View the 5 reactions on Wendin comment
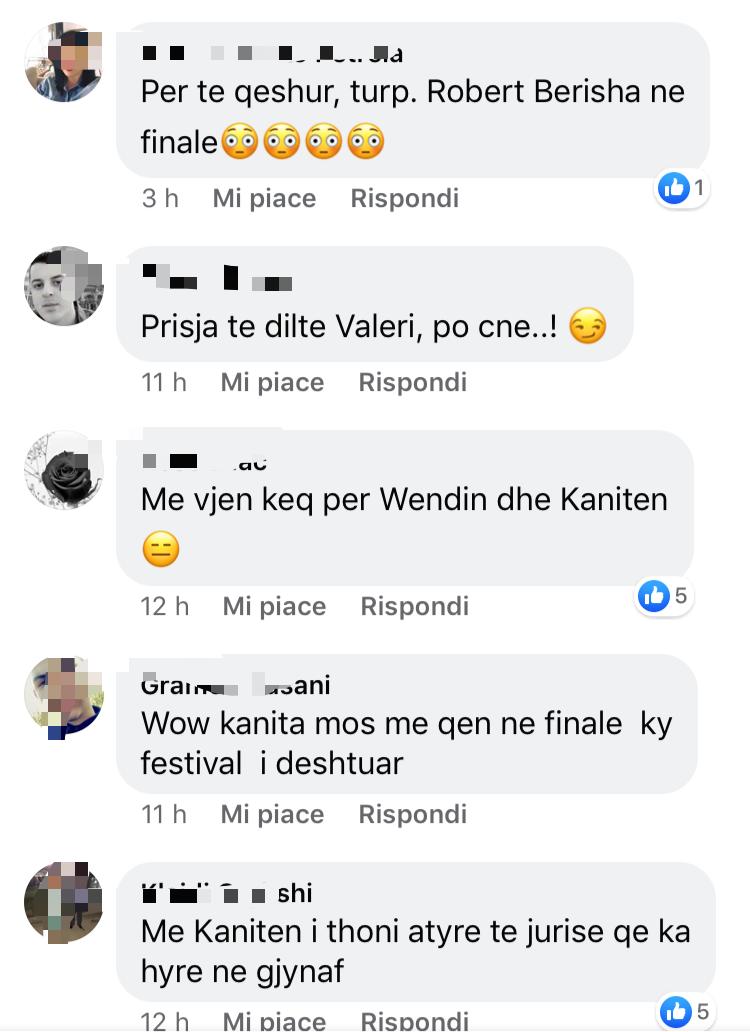The height and width of the screenshot is (1032, 750). tap(664, 597)
